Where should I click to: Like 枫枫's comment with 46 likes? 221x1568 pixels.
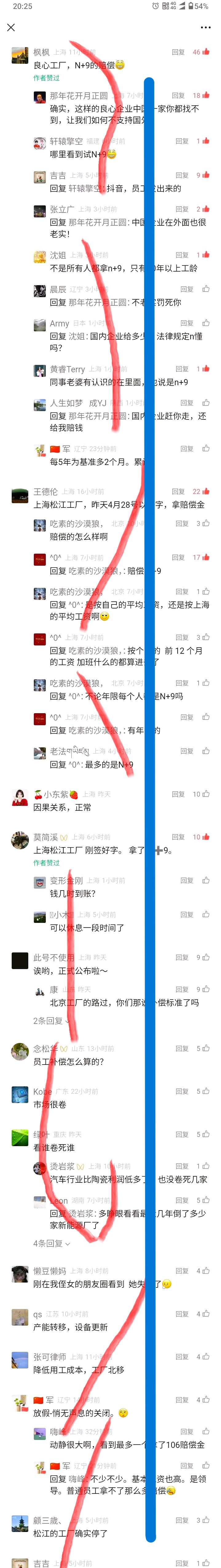point(206,52)
